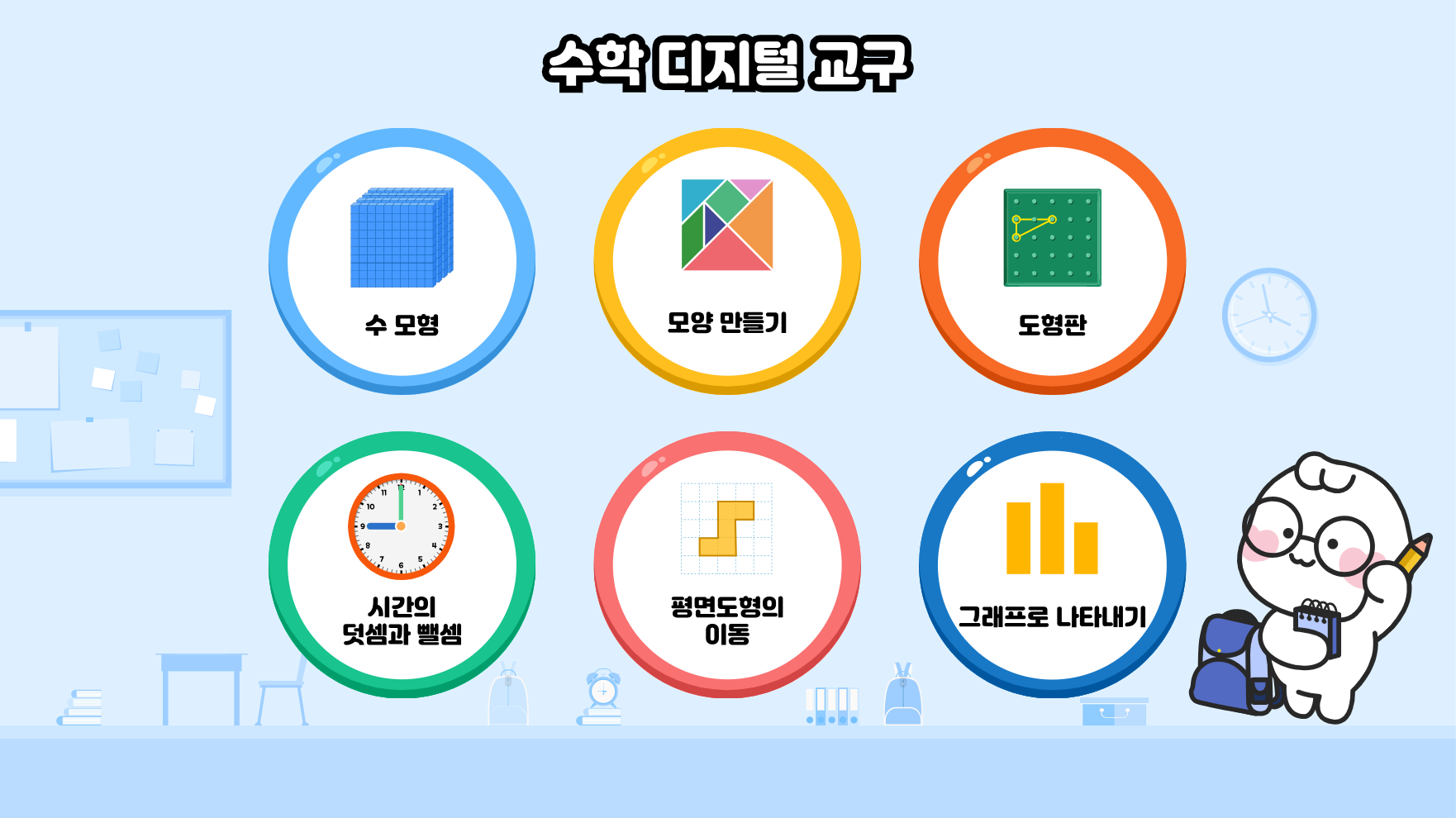Launch the 도형판 geoboard tool
1456x818 pixels.
1052,260
